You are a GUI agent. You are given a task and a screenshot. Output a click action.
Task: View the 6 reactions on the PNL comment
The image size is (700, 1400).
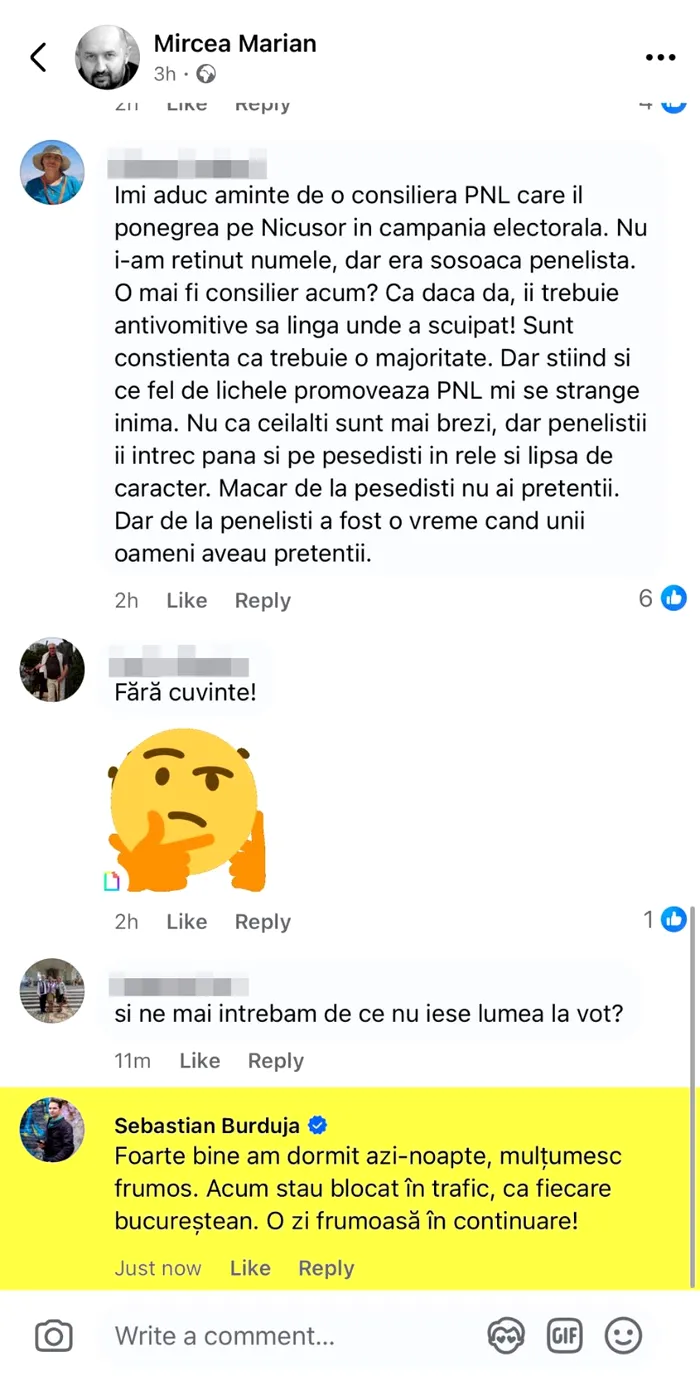[662, 598]
